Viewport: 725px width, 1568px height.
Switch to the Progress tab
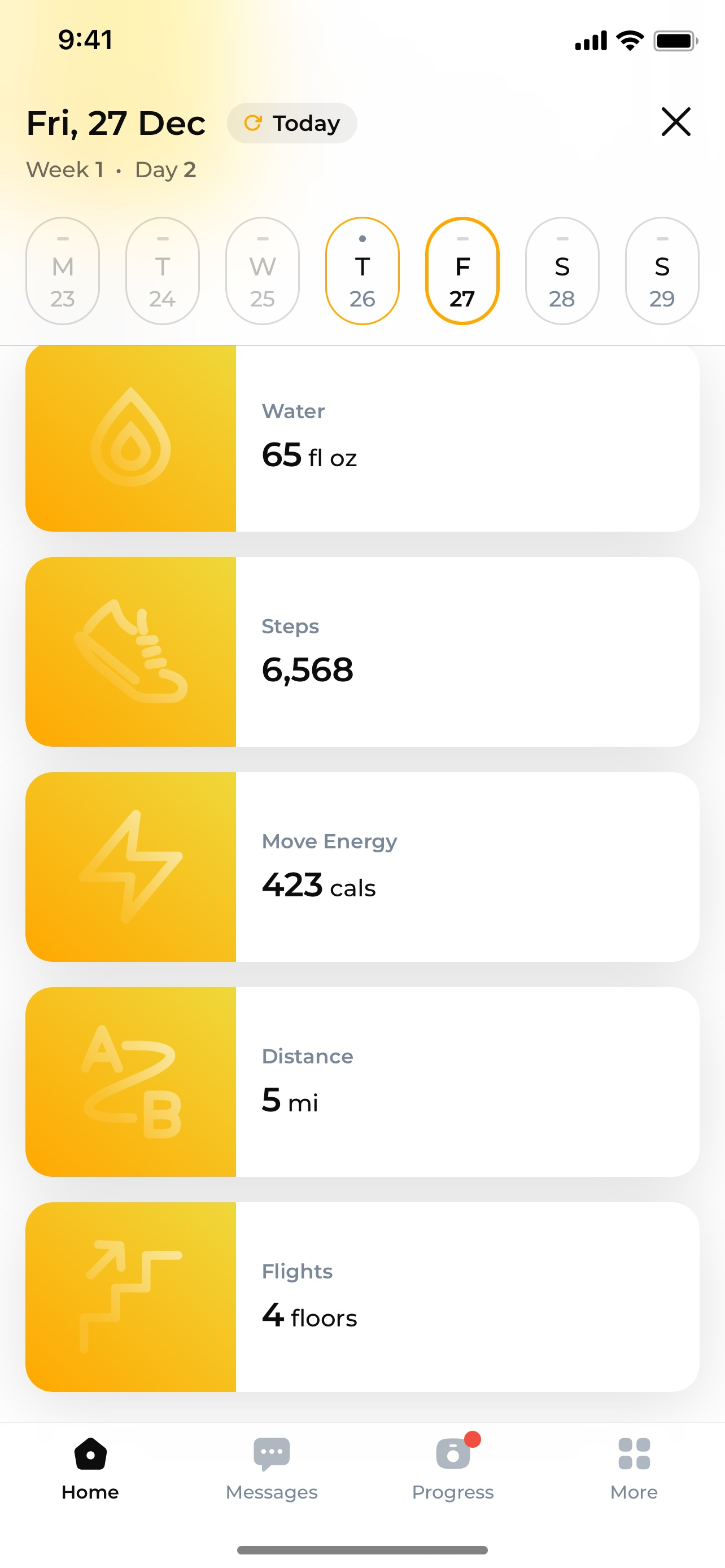pos(453,1469)
